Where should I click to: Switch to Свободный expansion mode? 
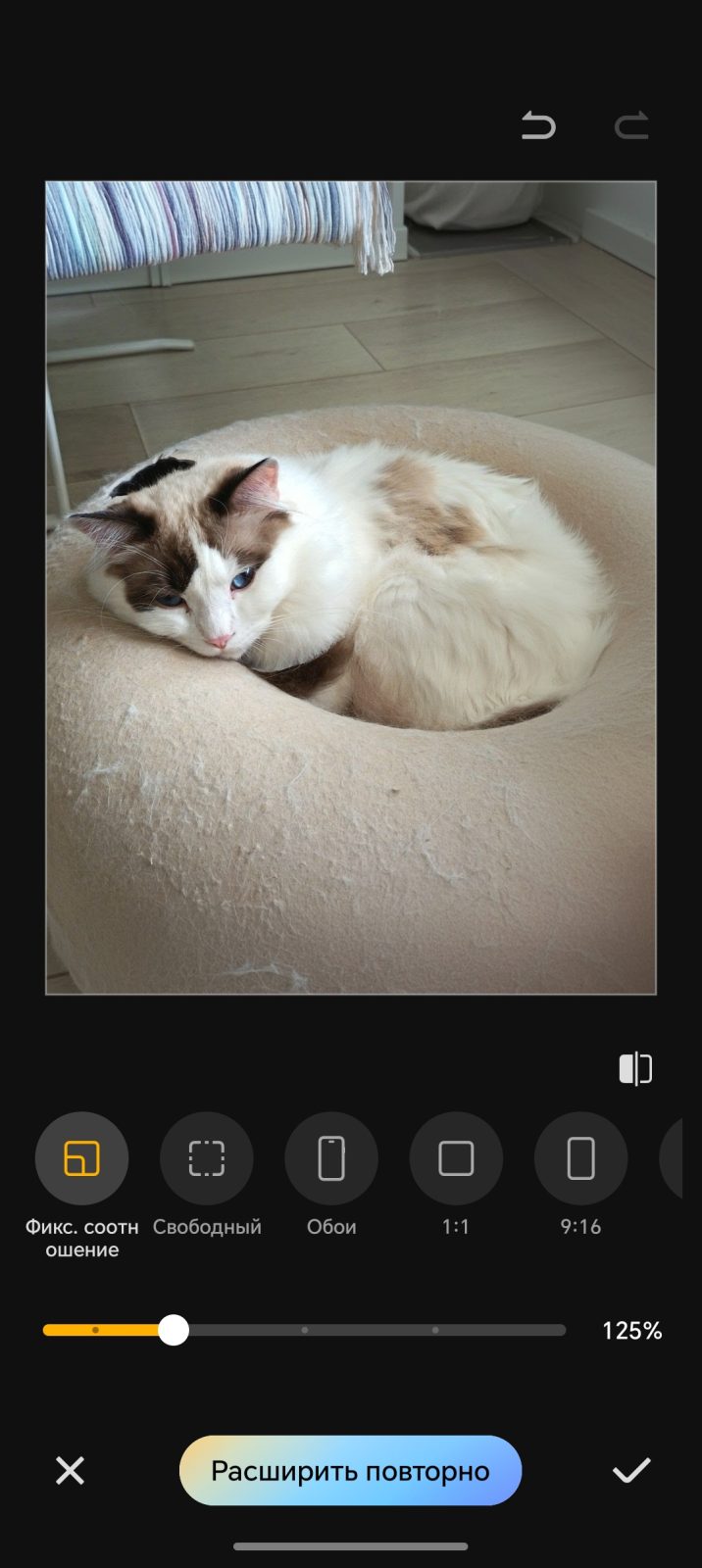point(206,1158)
